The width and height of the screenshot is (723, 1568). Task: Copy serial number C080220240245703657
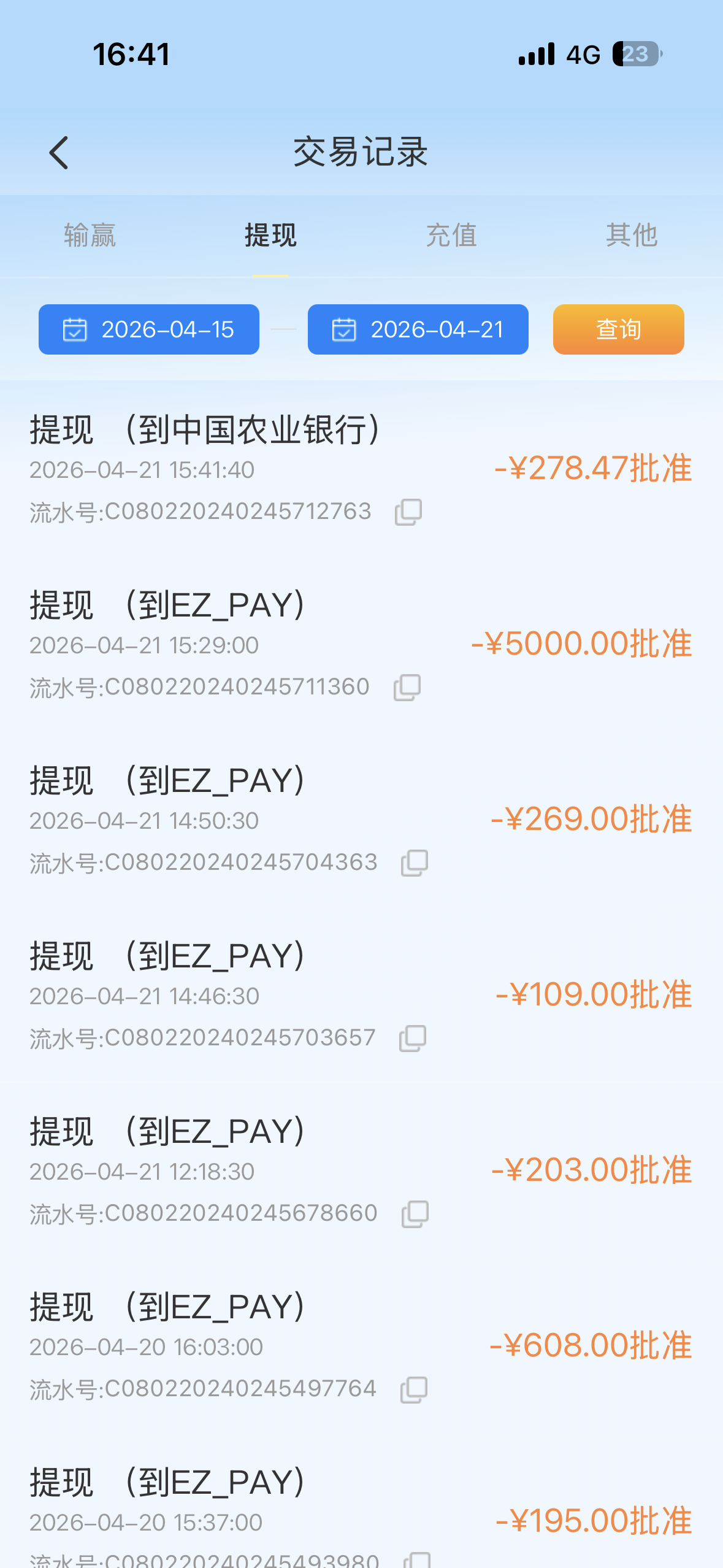pyautogui.click(x=413, y=1039)
